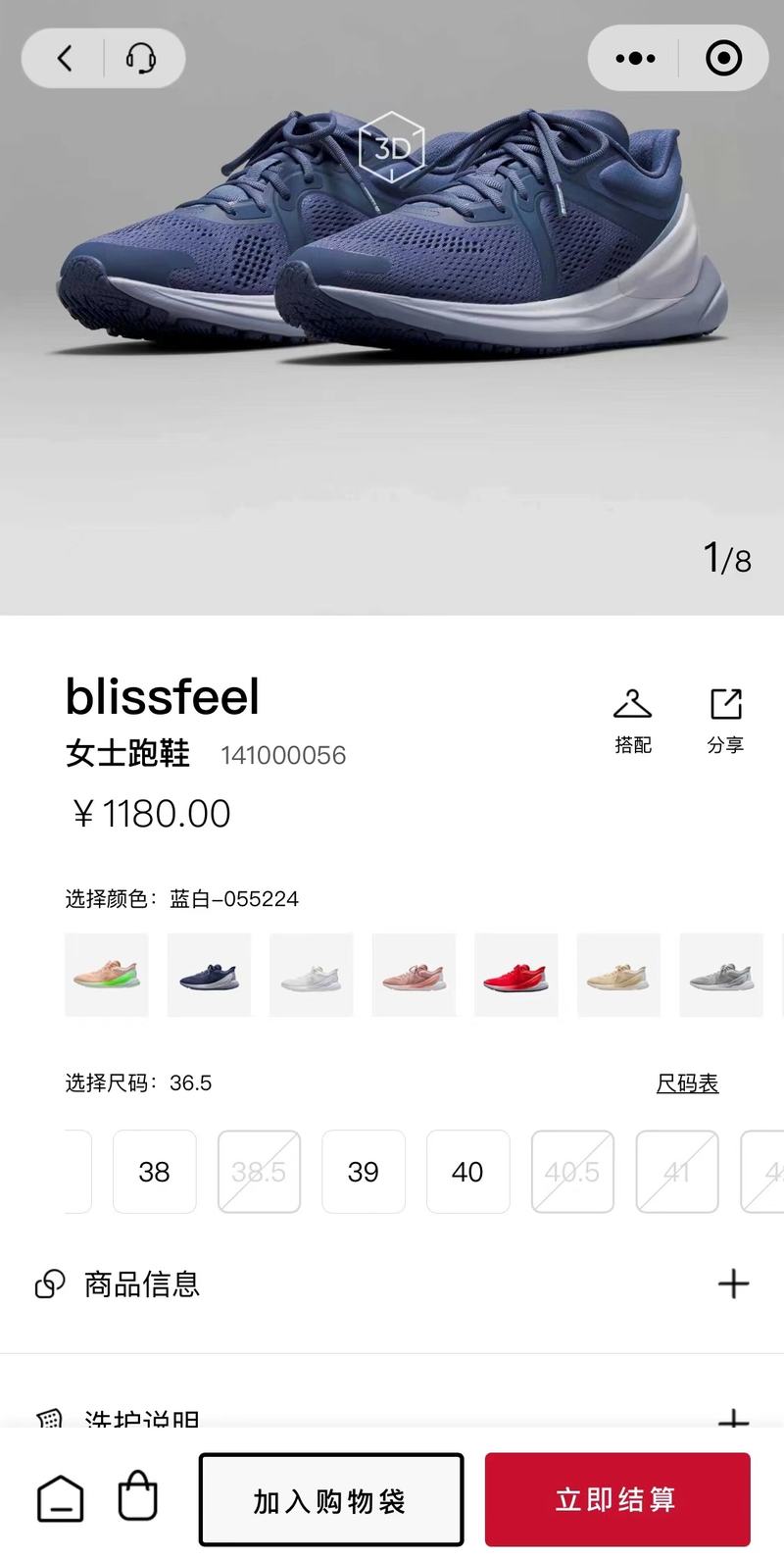784x1560 pixels.
Task: Open the home page icon
Action: [59, 1497]
